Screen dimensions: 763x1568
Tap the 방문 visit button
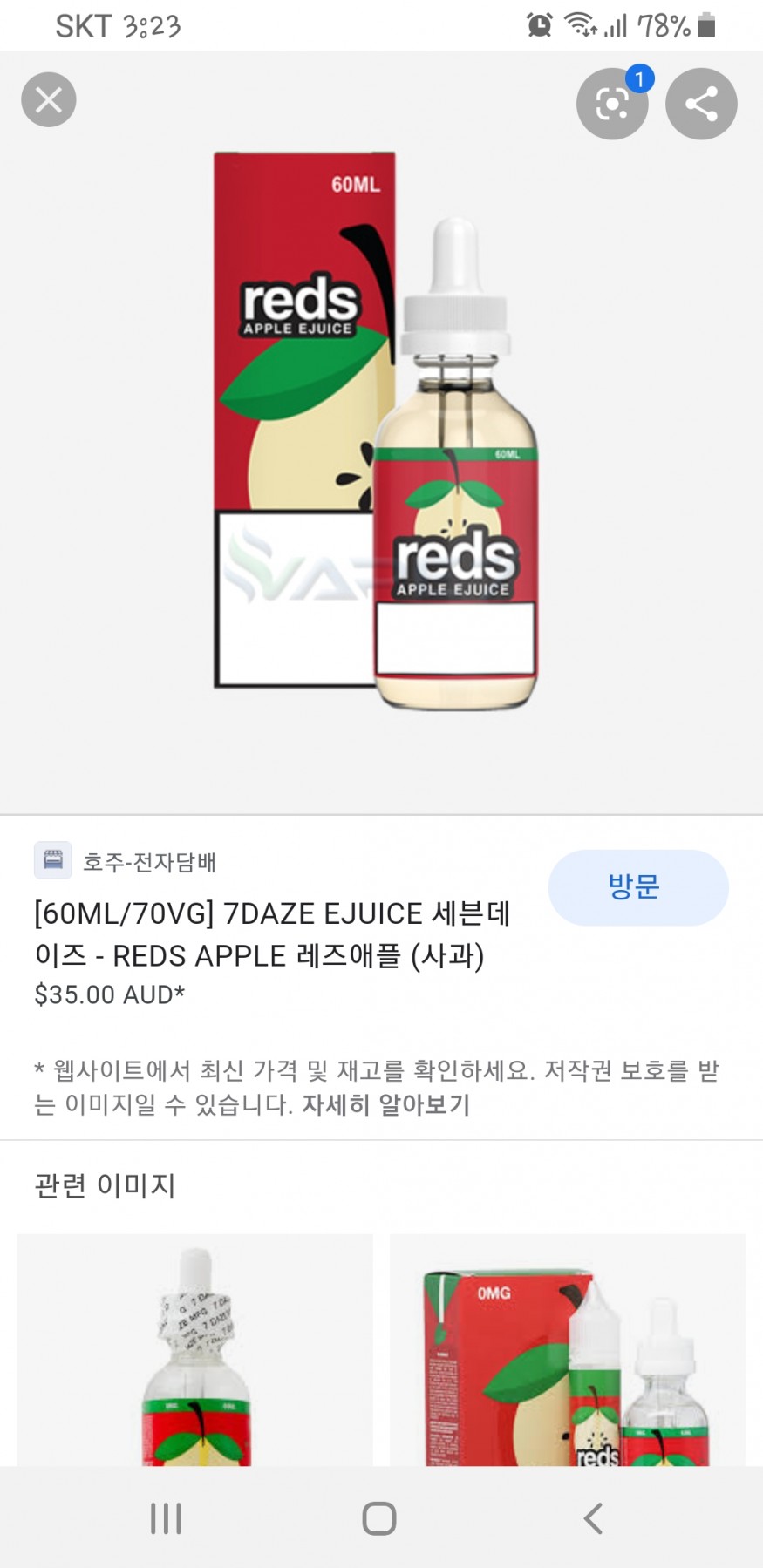(x=637, y=887)
